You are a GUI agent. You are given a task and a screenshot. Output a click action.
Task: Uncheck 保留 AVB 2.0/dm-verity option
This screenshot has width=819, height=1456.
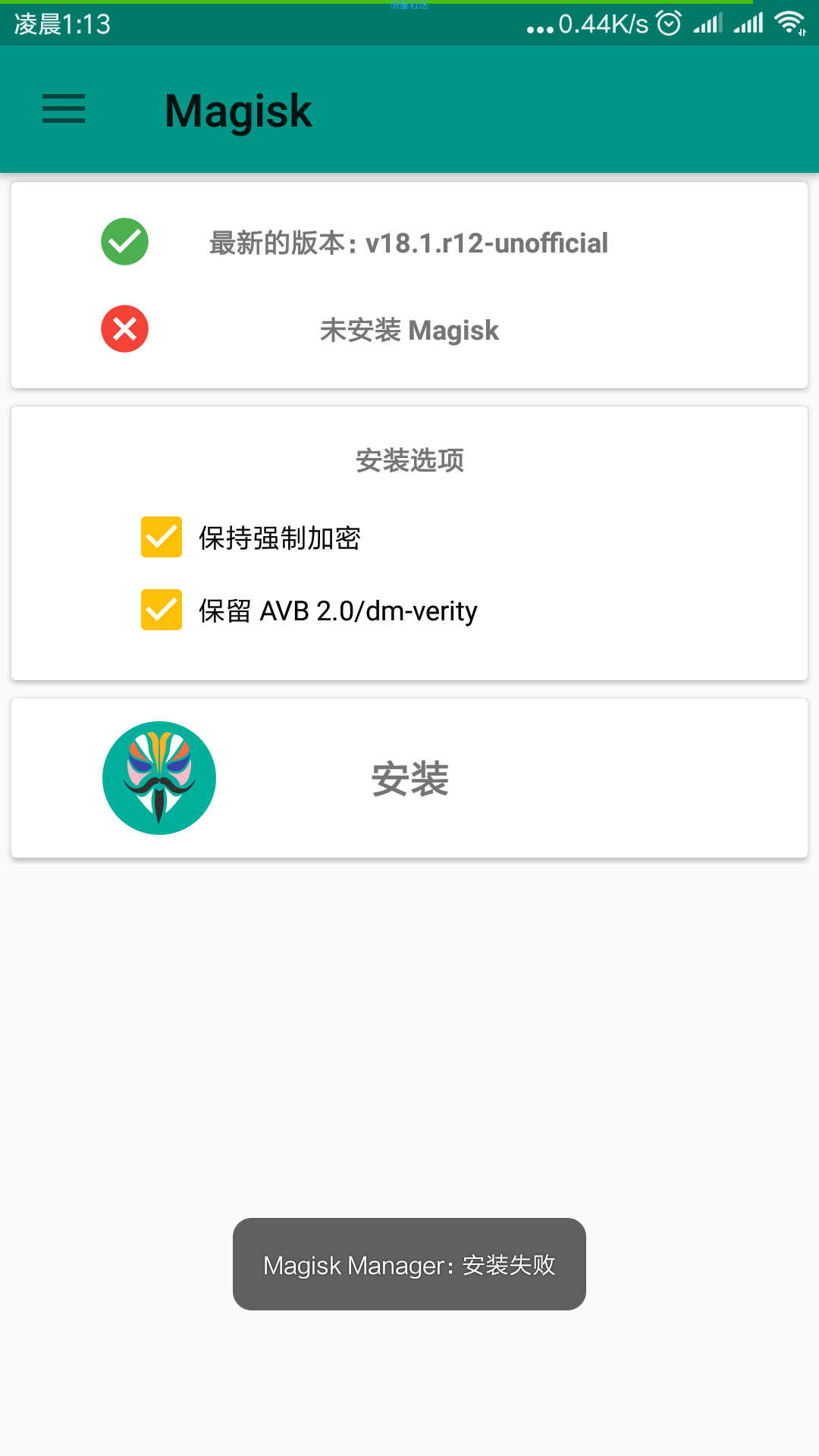162,610
